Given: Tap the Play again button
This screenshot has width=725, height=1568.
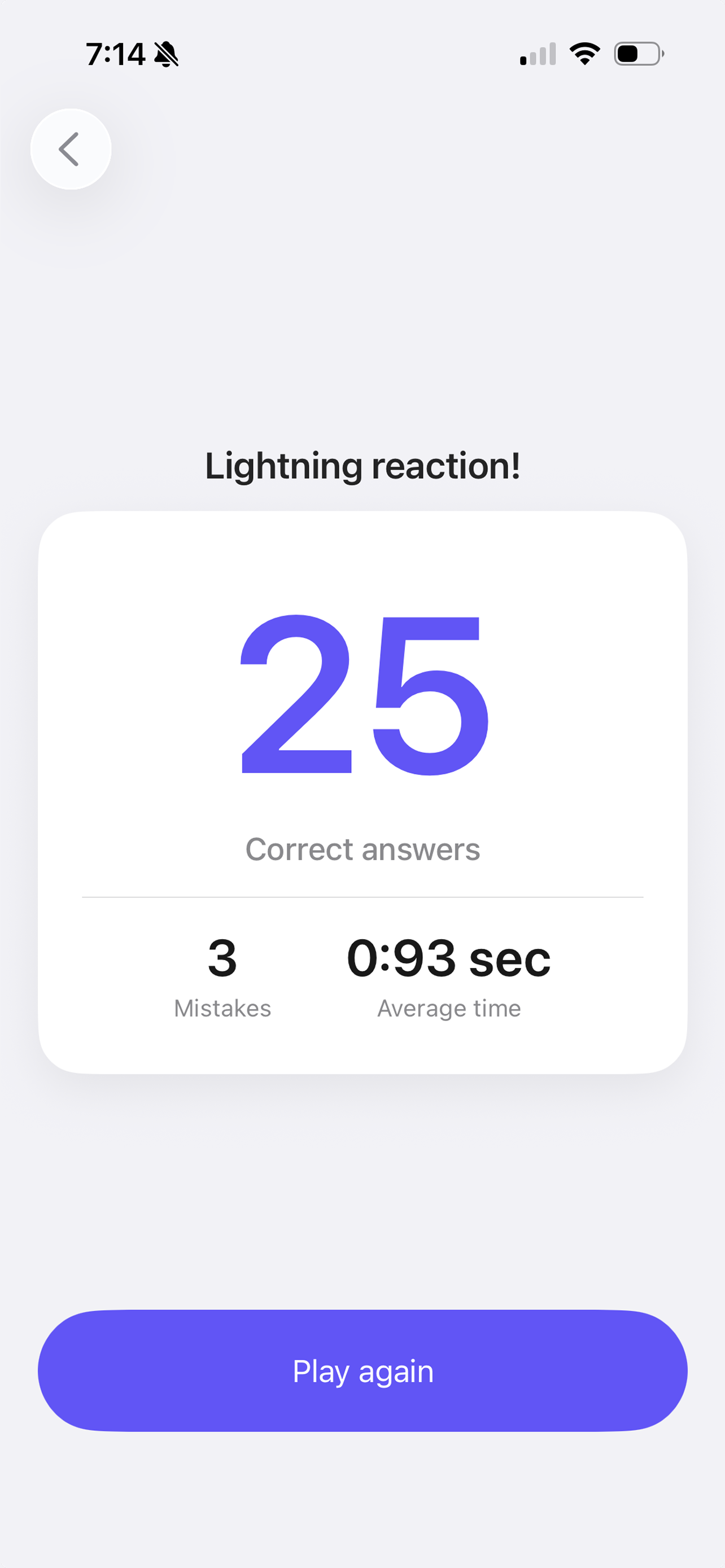Looking at the screenshot, I should 363,1372.
